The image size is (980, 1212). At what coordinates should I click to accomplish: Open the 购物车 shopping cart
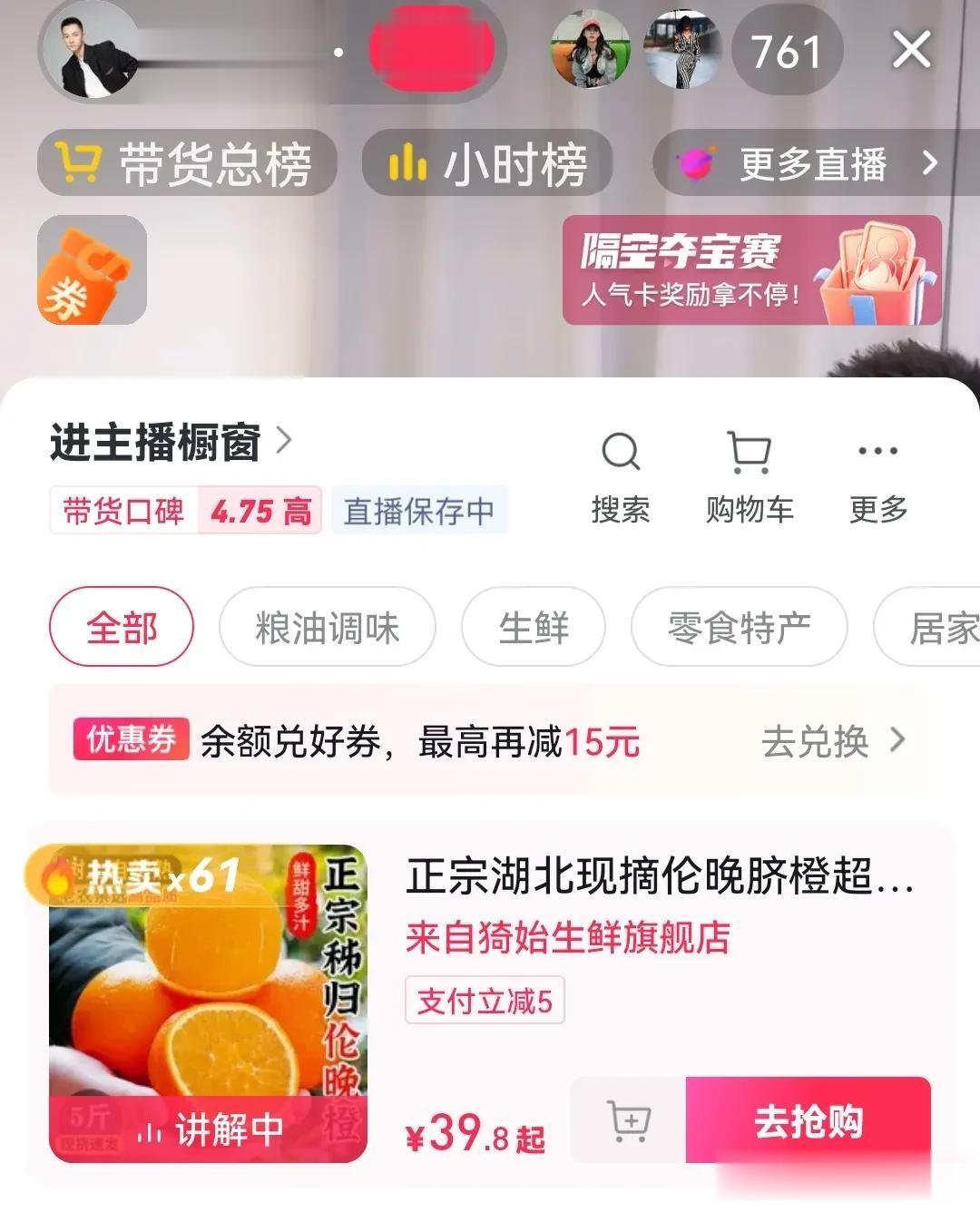[x=750, y=475]
